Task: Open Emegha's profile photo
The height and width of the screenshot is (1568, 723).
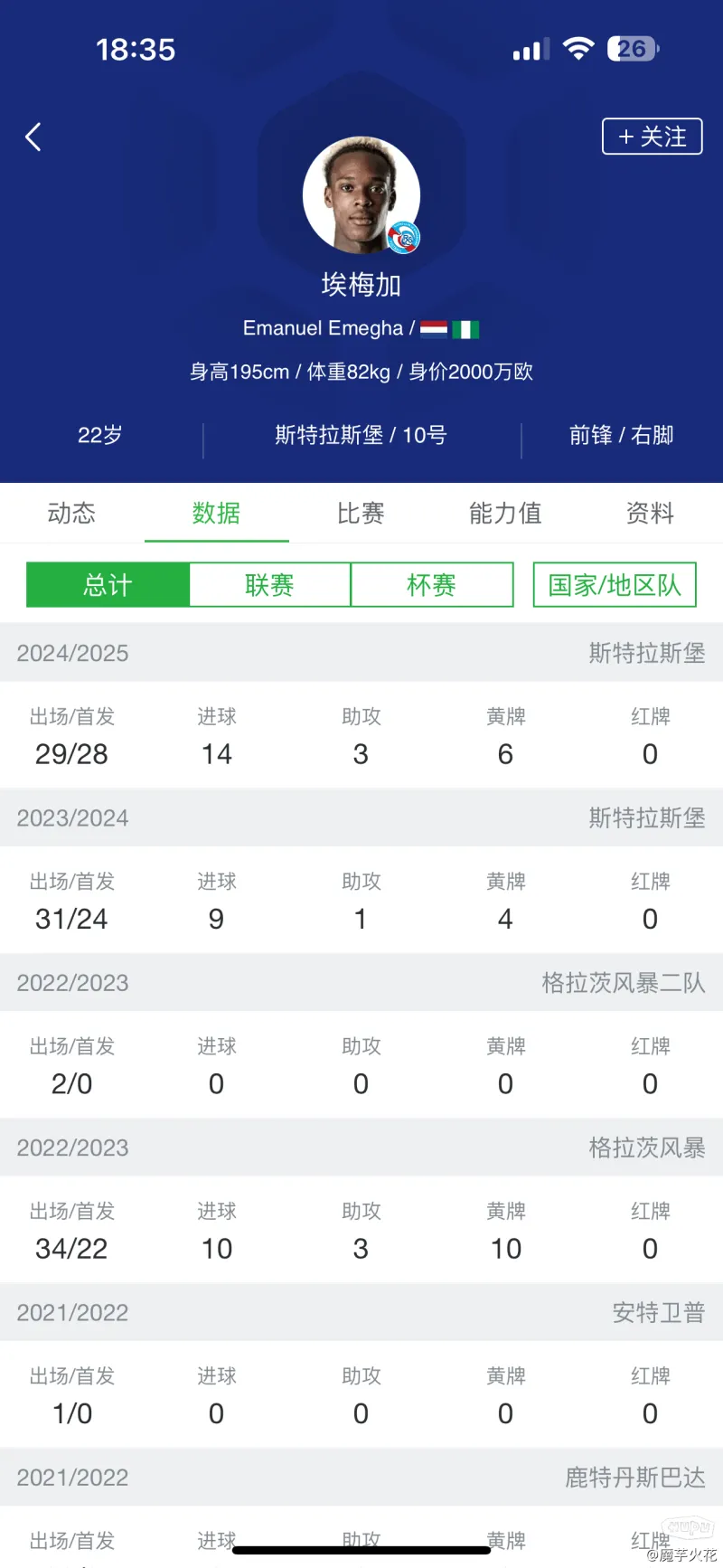Action: coord(361,195)
